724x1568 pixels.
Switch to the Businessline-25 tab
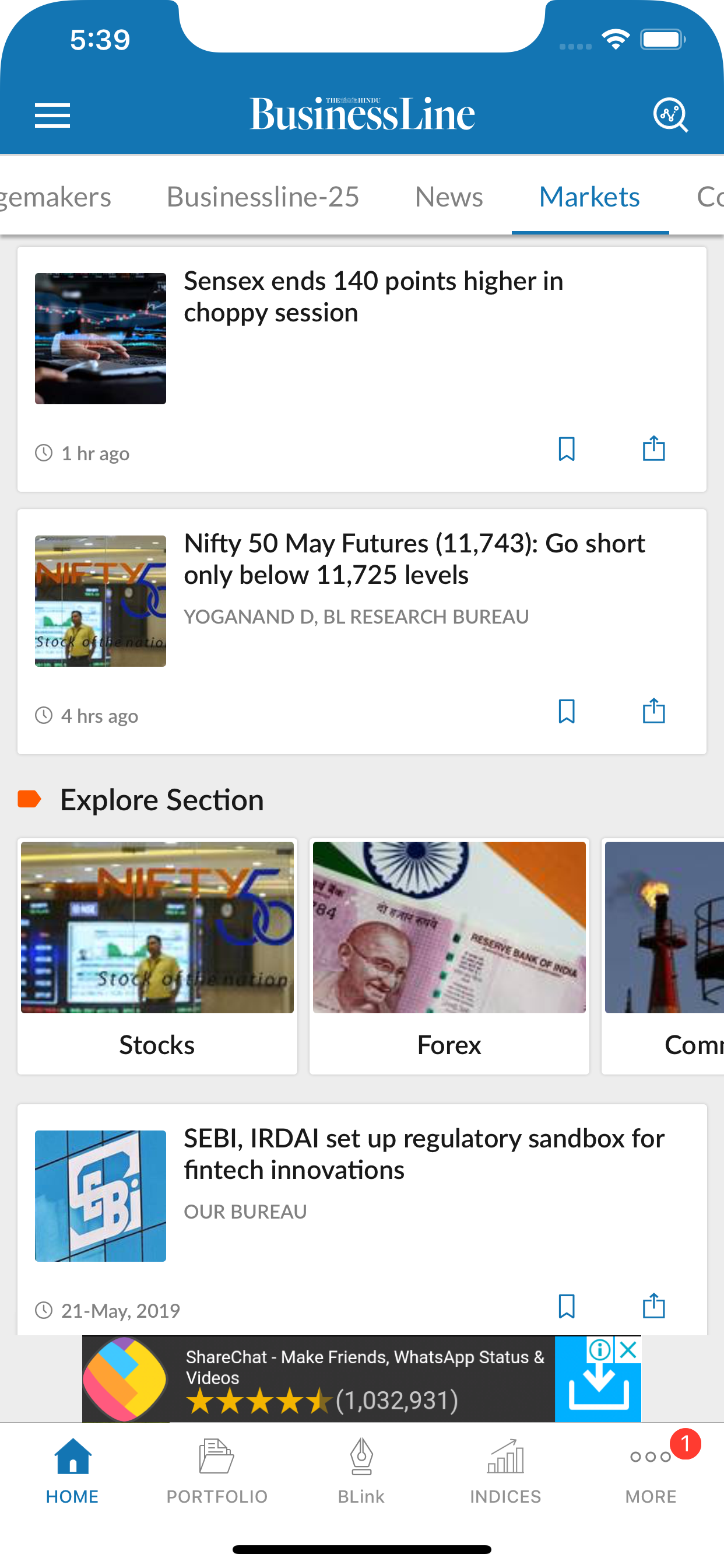point(263,197)
